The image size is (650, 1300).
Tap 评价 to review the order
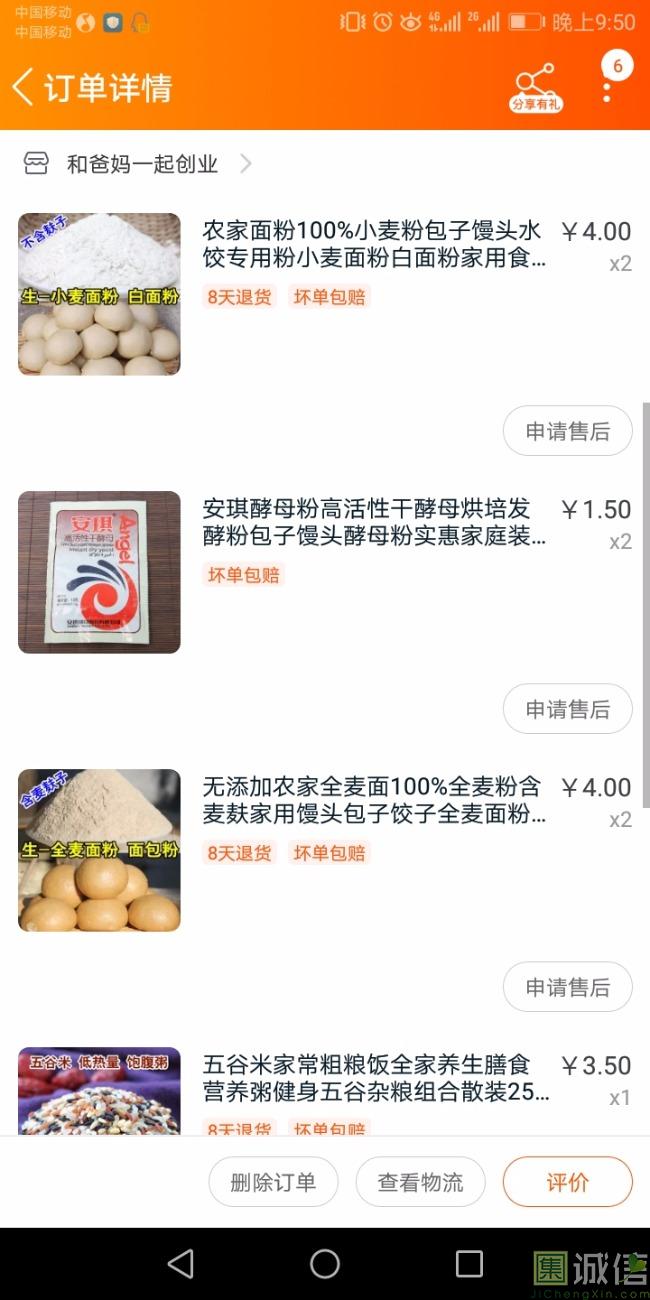coord(567,1183)
